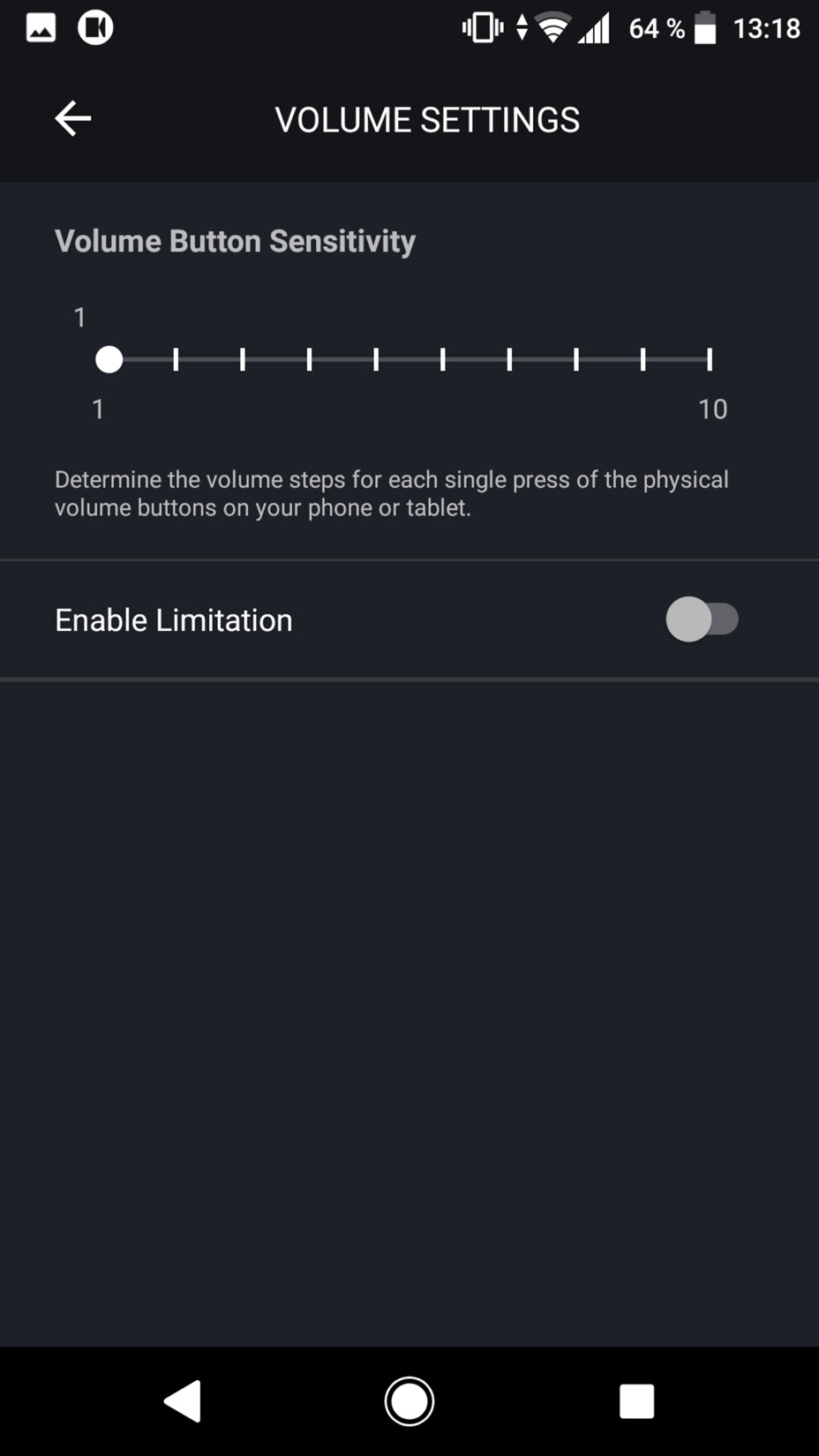
Task: Turn on the Enable Limitation switch
Action: click(x=703, y=619)
